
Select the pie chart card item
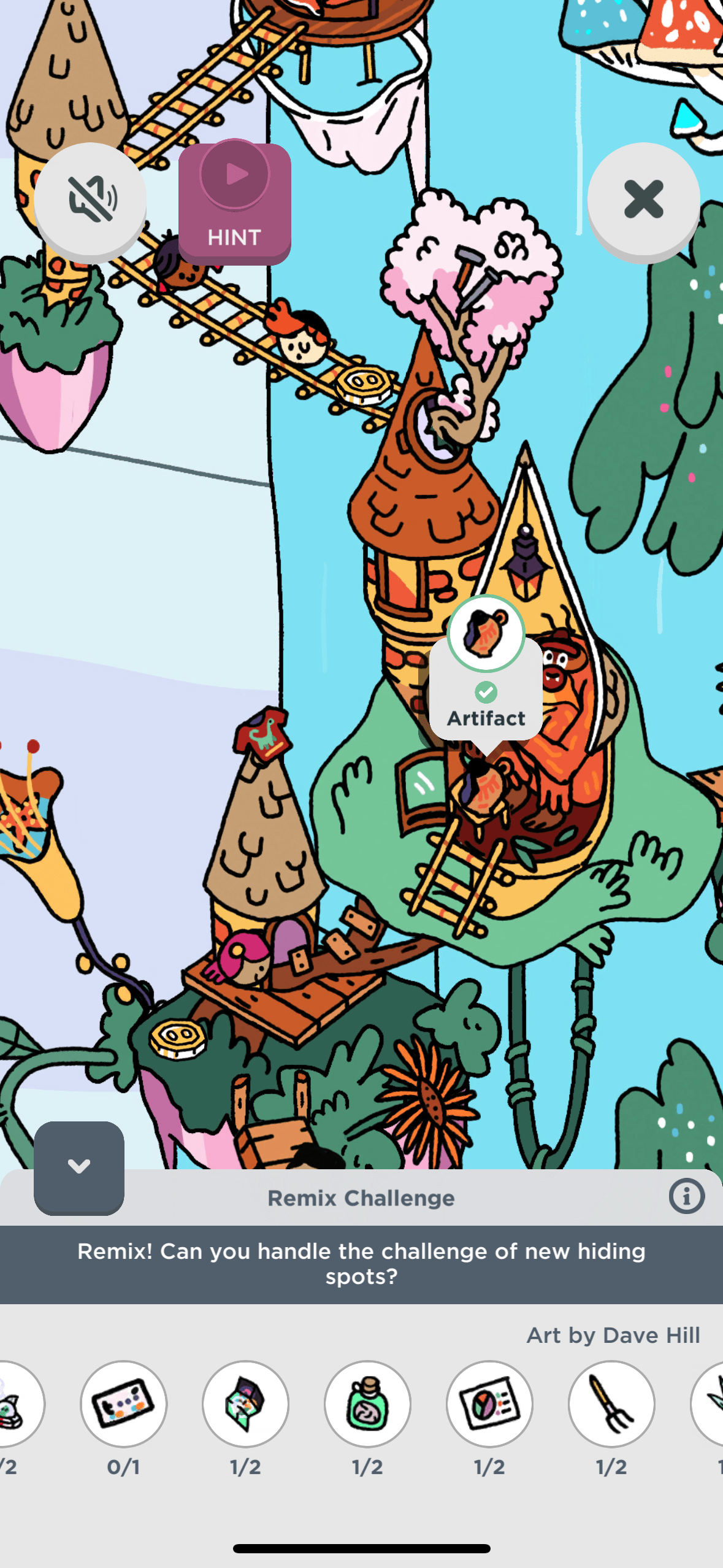489,1404
